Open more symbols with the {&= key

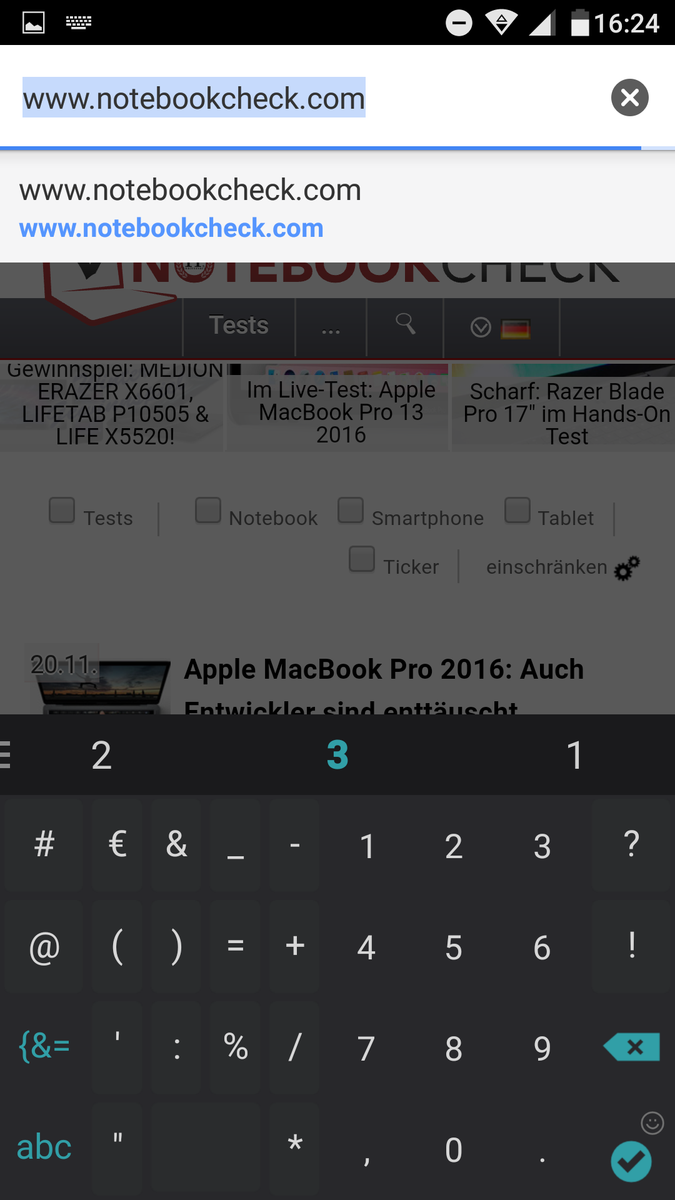(x=44, y=1047)
